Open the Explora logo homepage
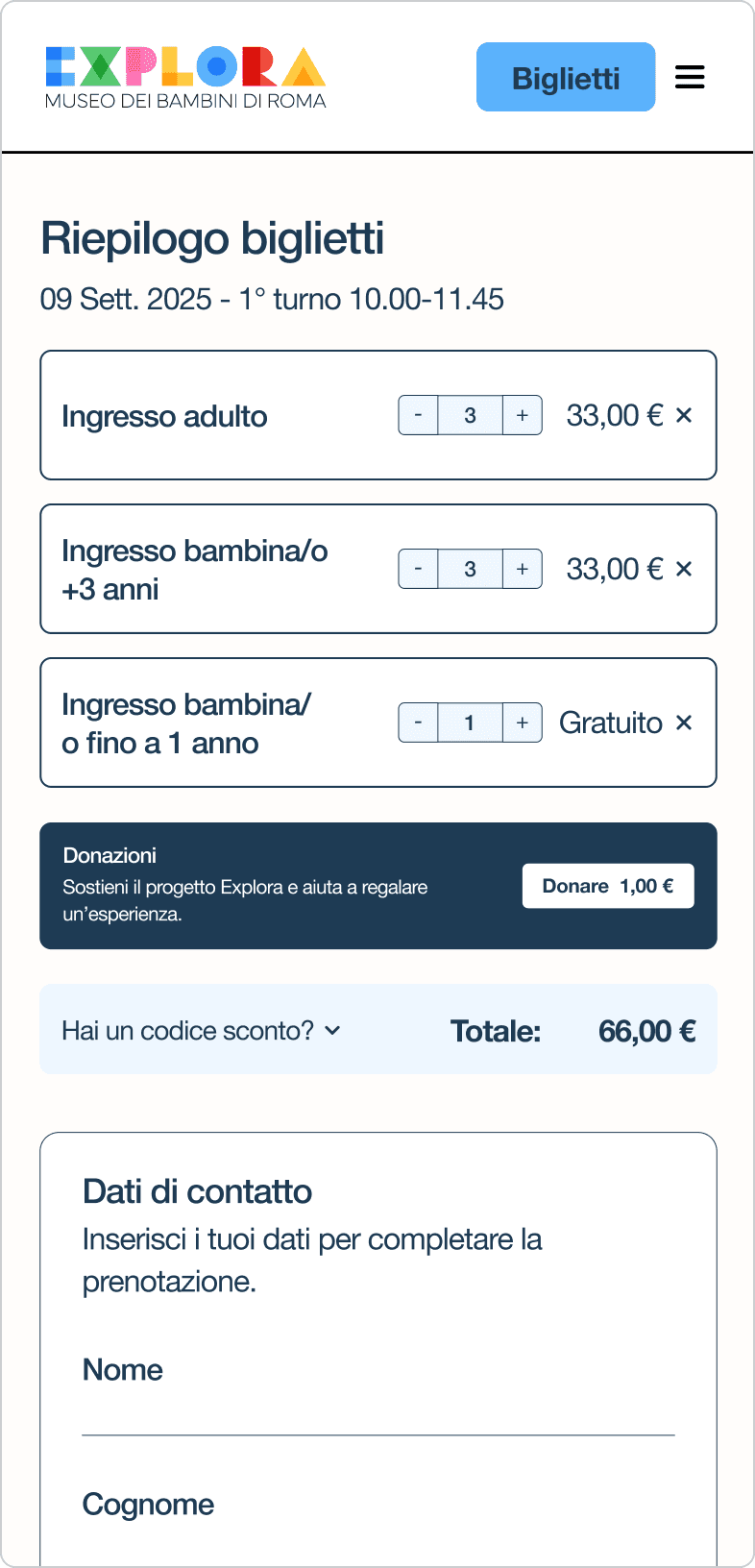 185,77
